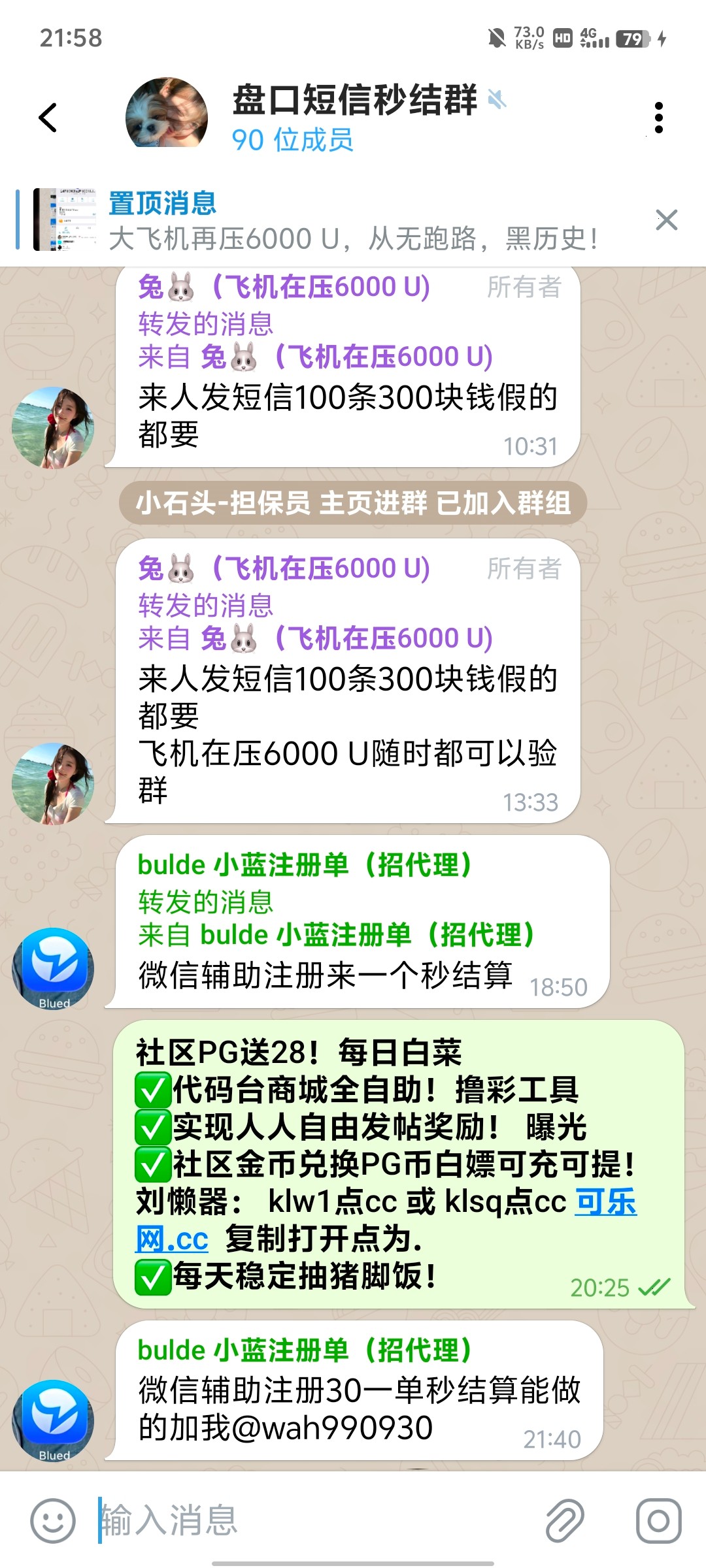Open group info via 盘口短信秒结群 title

click(x=353, y=101)
